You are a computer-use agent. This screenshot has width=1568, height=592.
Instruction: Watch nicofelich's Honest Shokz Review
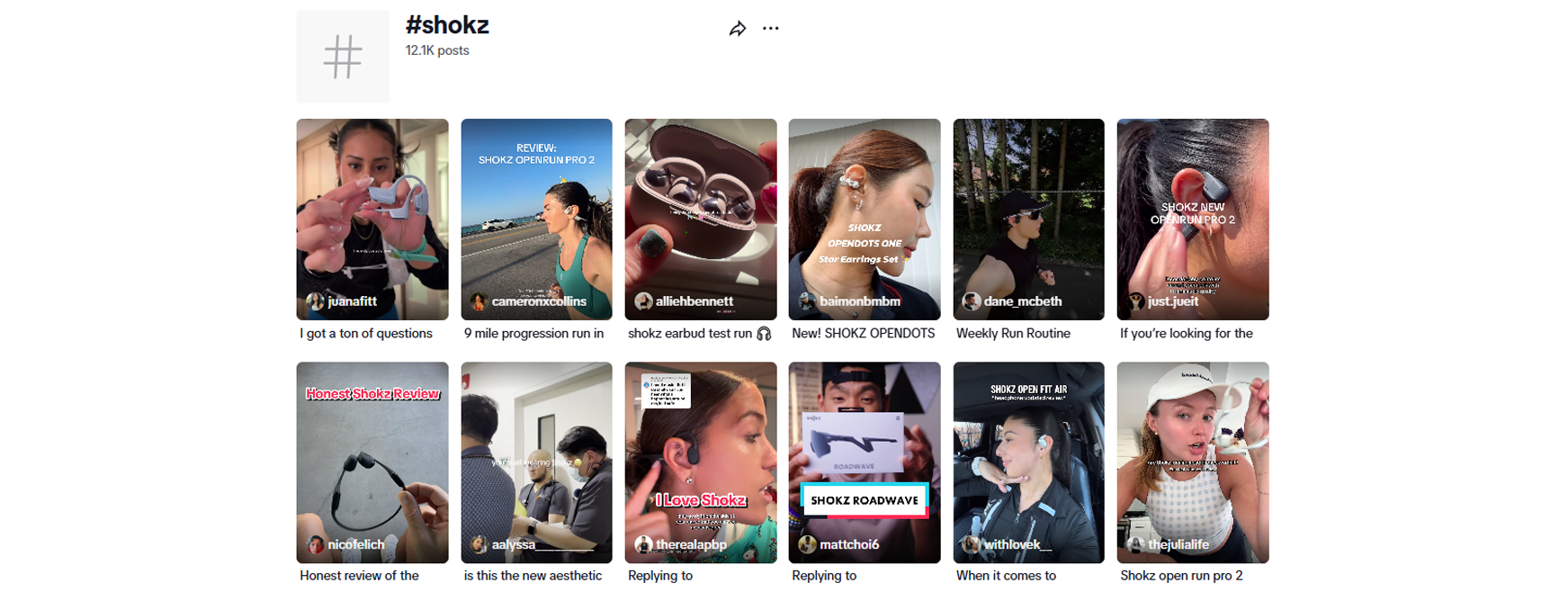click(372, 462)
